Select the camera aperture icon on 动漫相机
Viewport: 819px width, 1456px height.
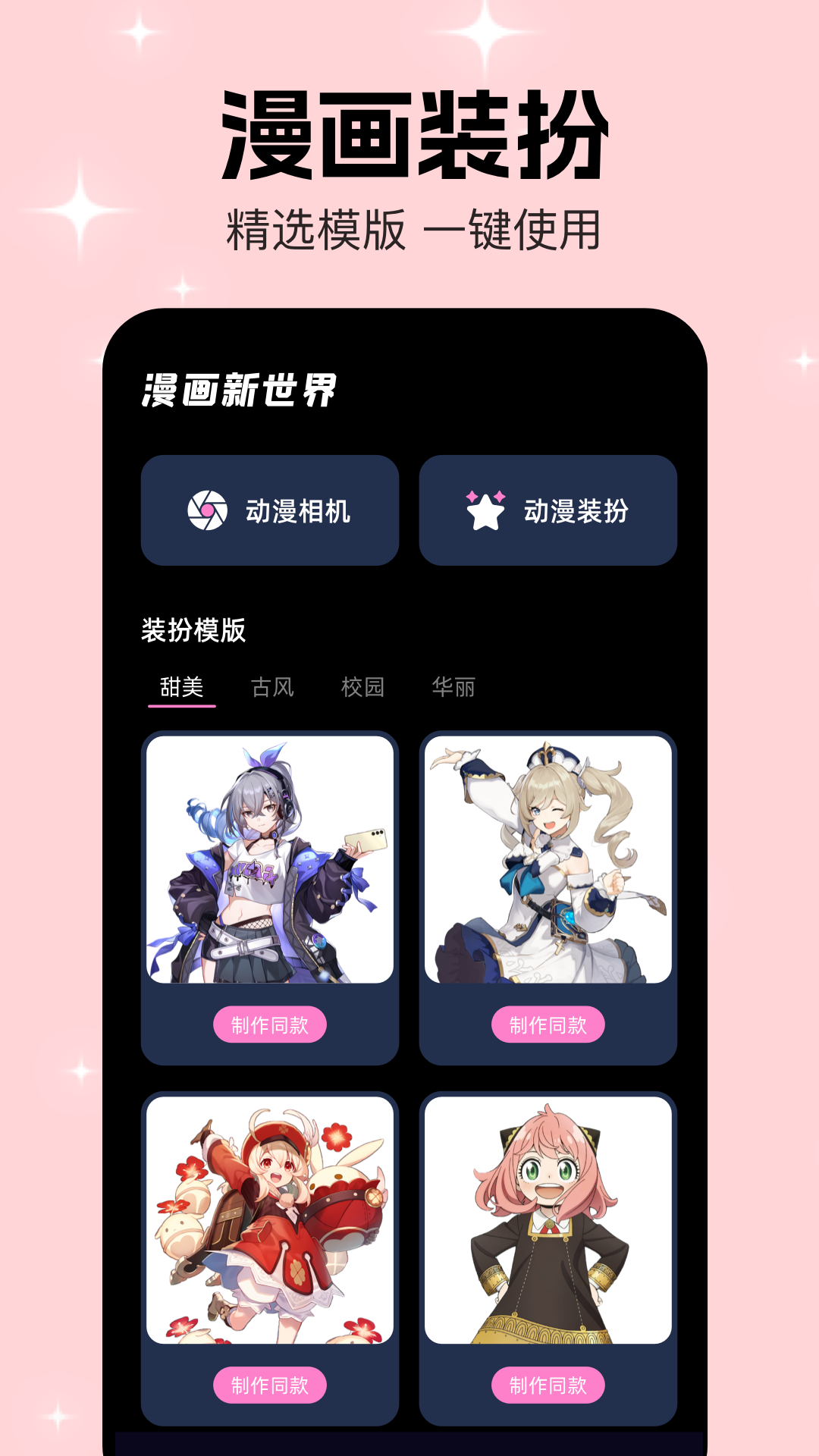(206, 510)
